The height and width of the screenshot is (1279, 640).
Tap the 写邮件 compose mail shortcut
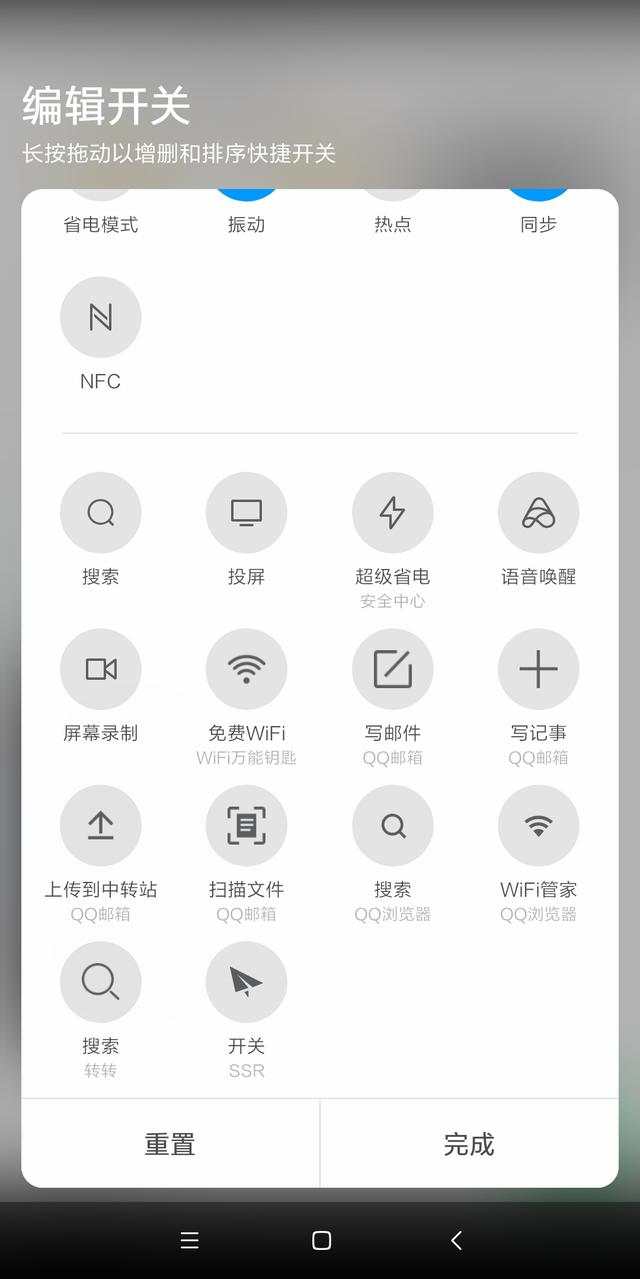[392, 669]
